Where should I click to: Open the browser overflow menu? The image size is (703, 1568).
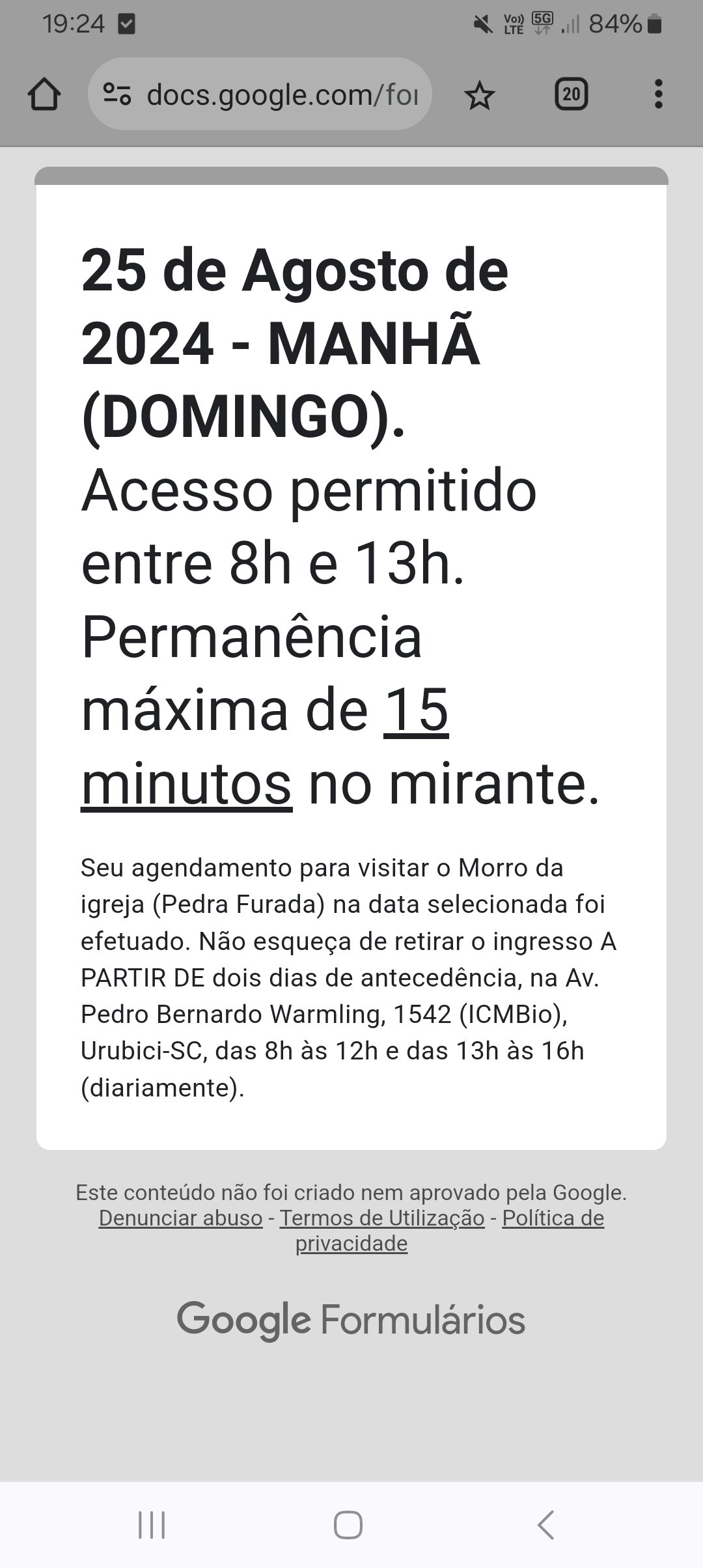[x=658, y=94]
